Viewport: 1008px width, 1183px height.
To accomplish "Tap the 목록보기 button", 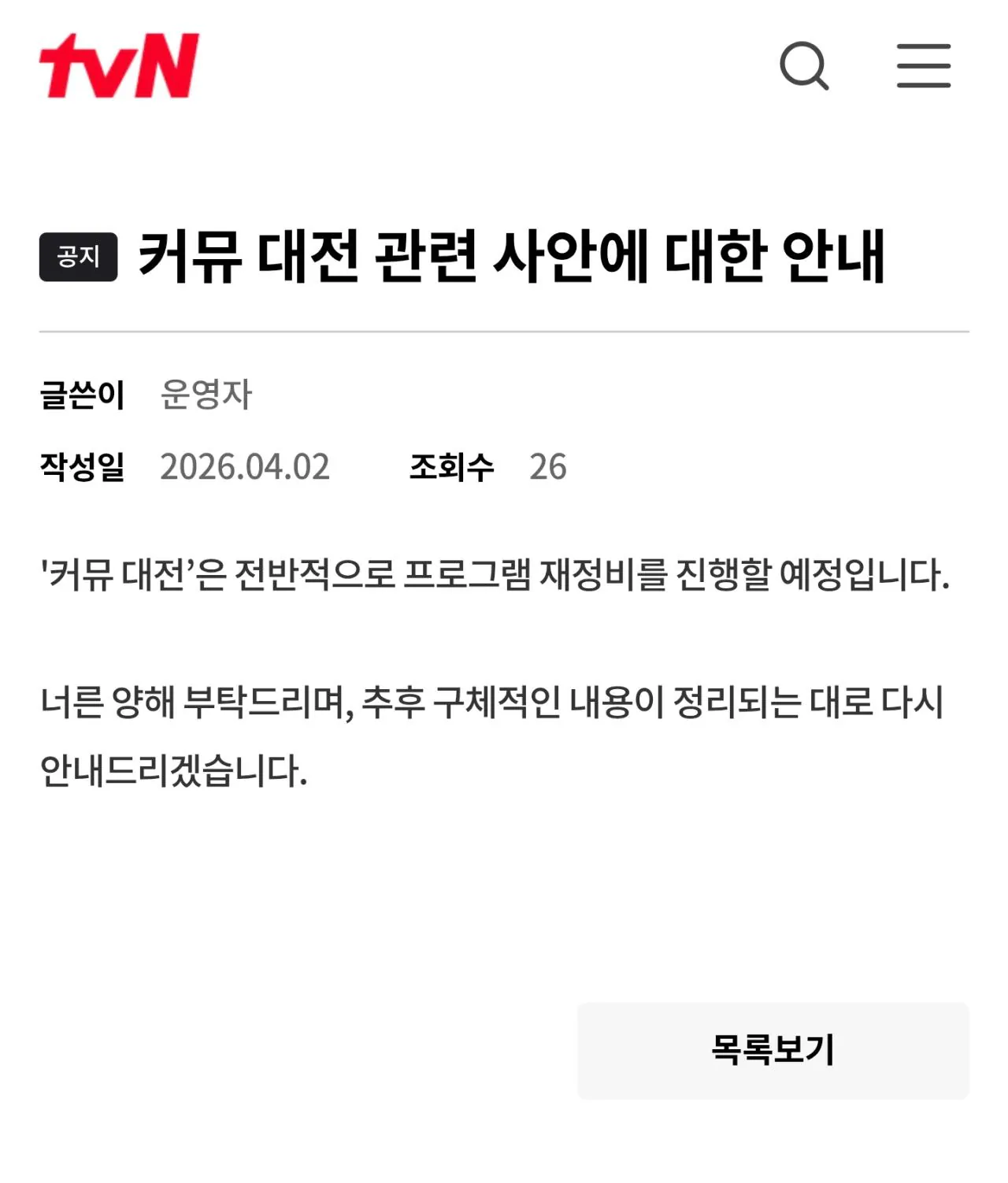I will pos(773,1050).
